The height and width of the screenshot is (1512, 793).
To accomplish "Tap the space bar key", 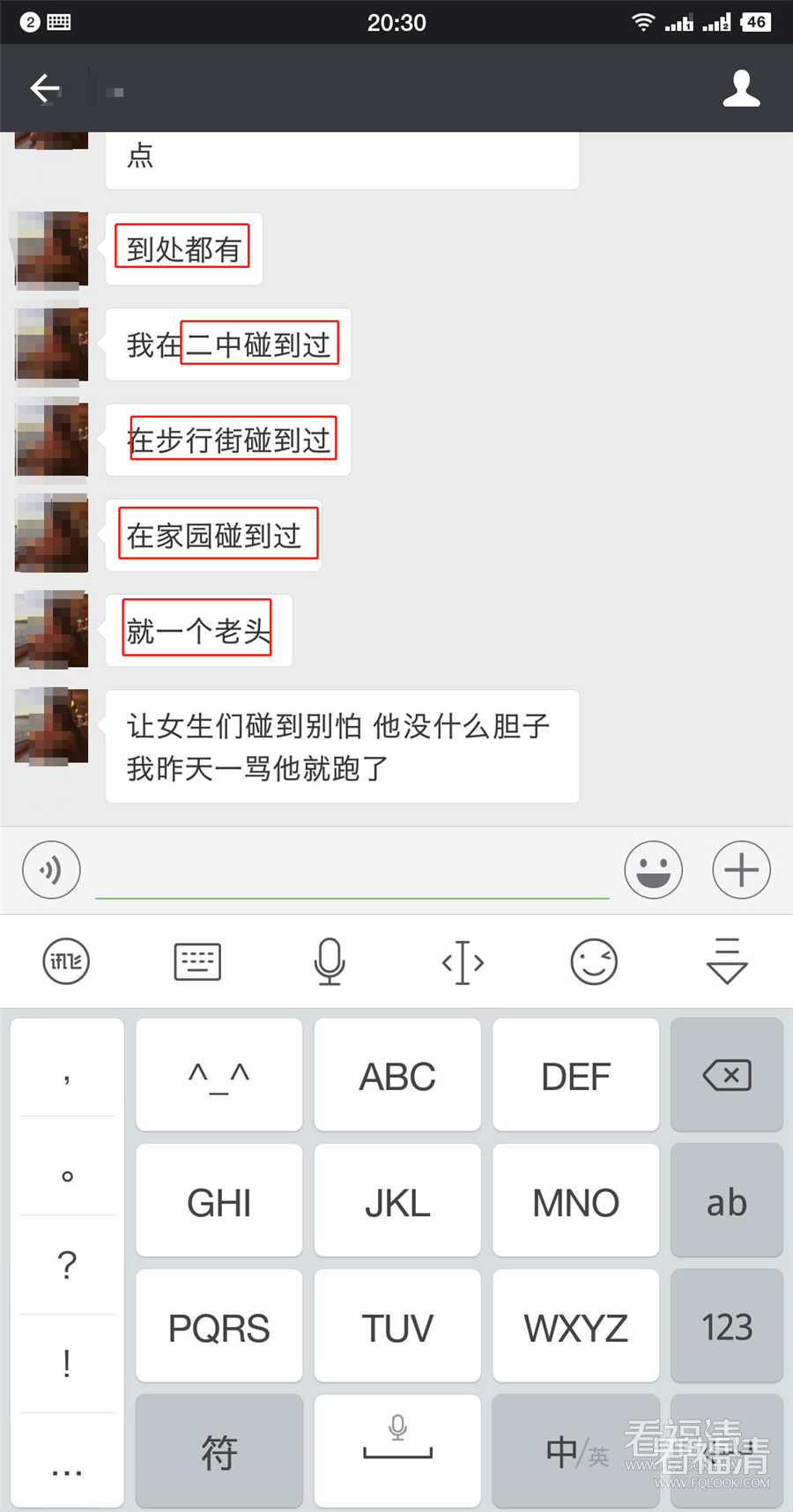I will click(x=397, y=1452).
